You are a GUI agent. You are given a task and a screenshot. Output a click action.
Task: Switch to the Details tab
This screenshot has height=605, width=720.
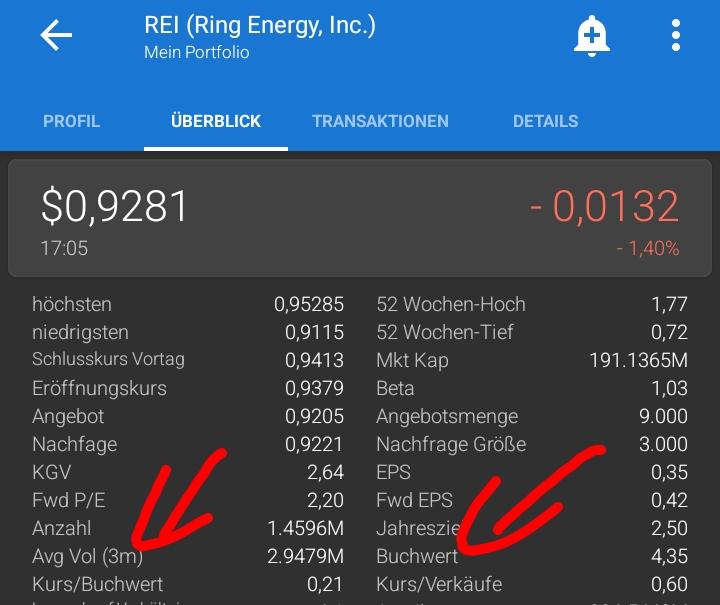click(x=545, y=121)
